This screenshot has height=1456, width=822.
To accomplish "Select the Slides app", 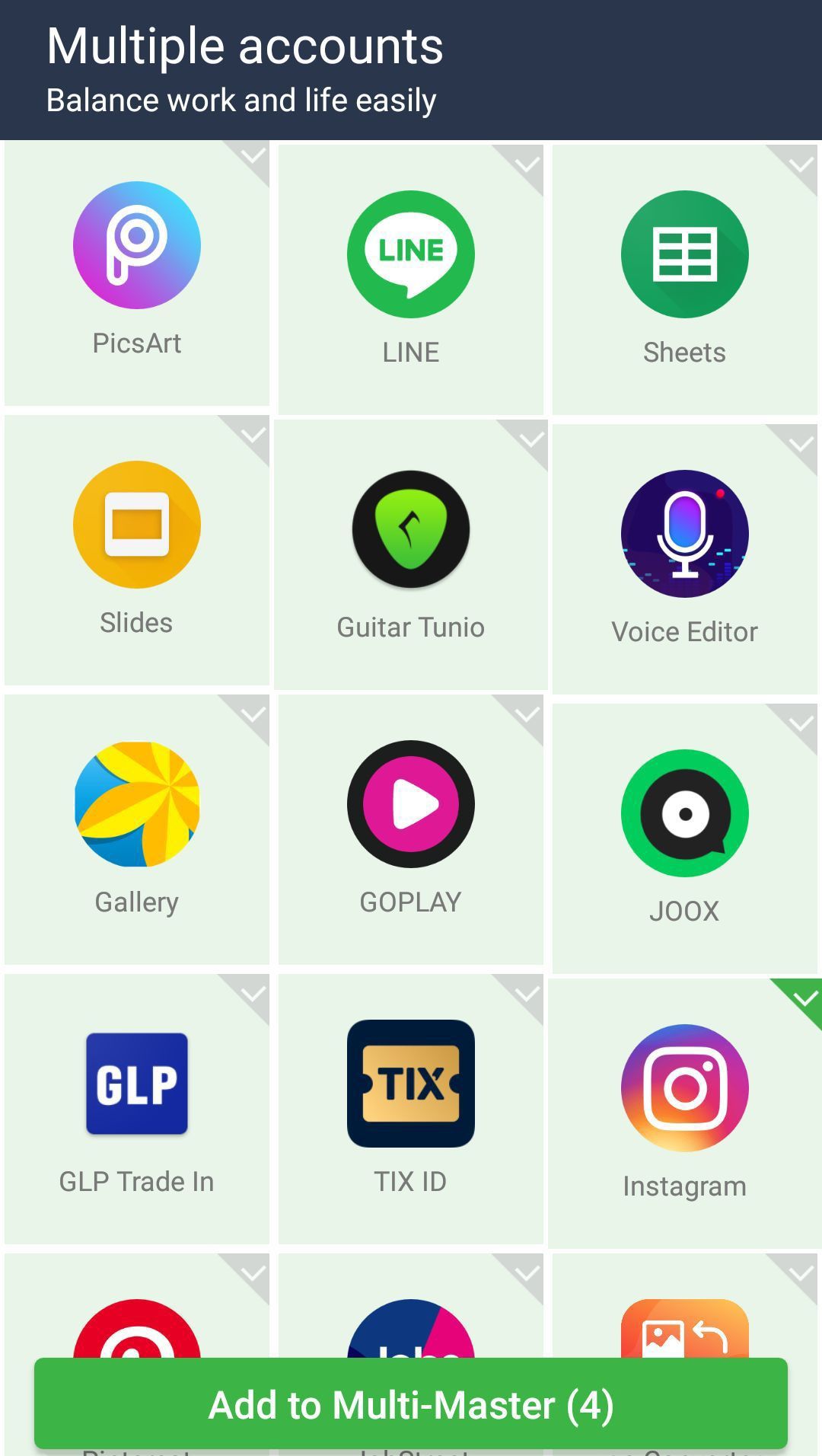I will pos(137,550).
